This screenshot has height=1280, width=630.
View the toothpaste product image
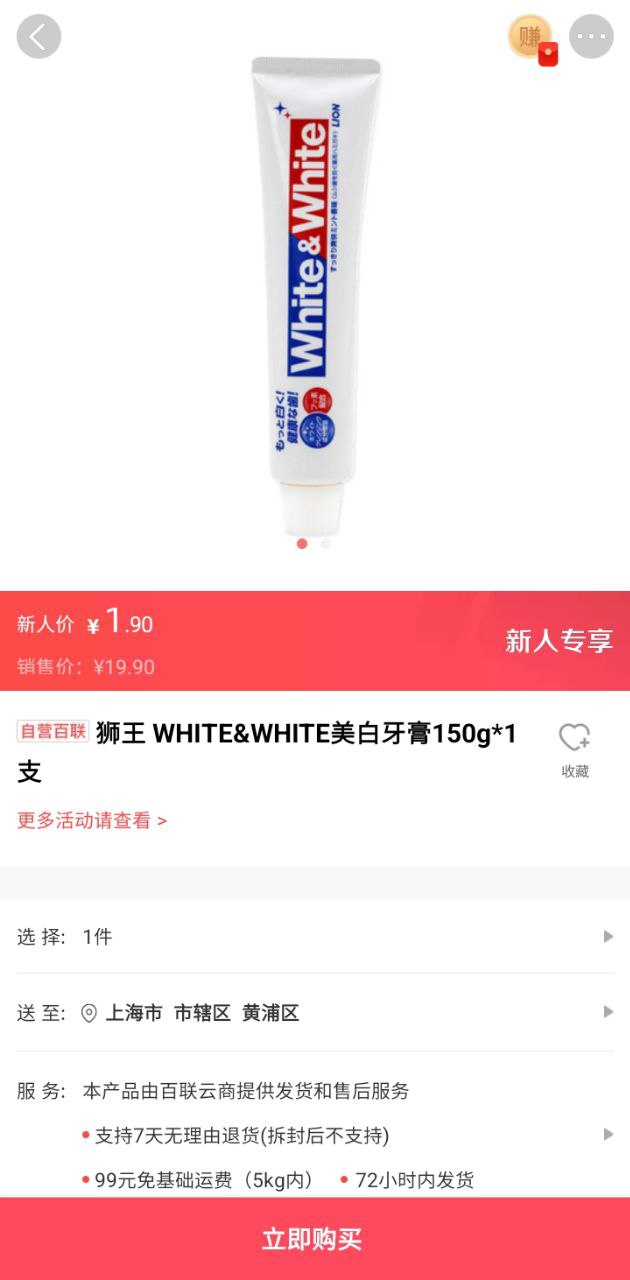click(315, 295)
